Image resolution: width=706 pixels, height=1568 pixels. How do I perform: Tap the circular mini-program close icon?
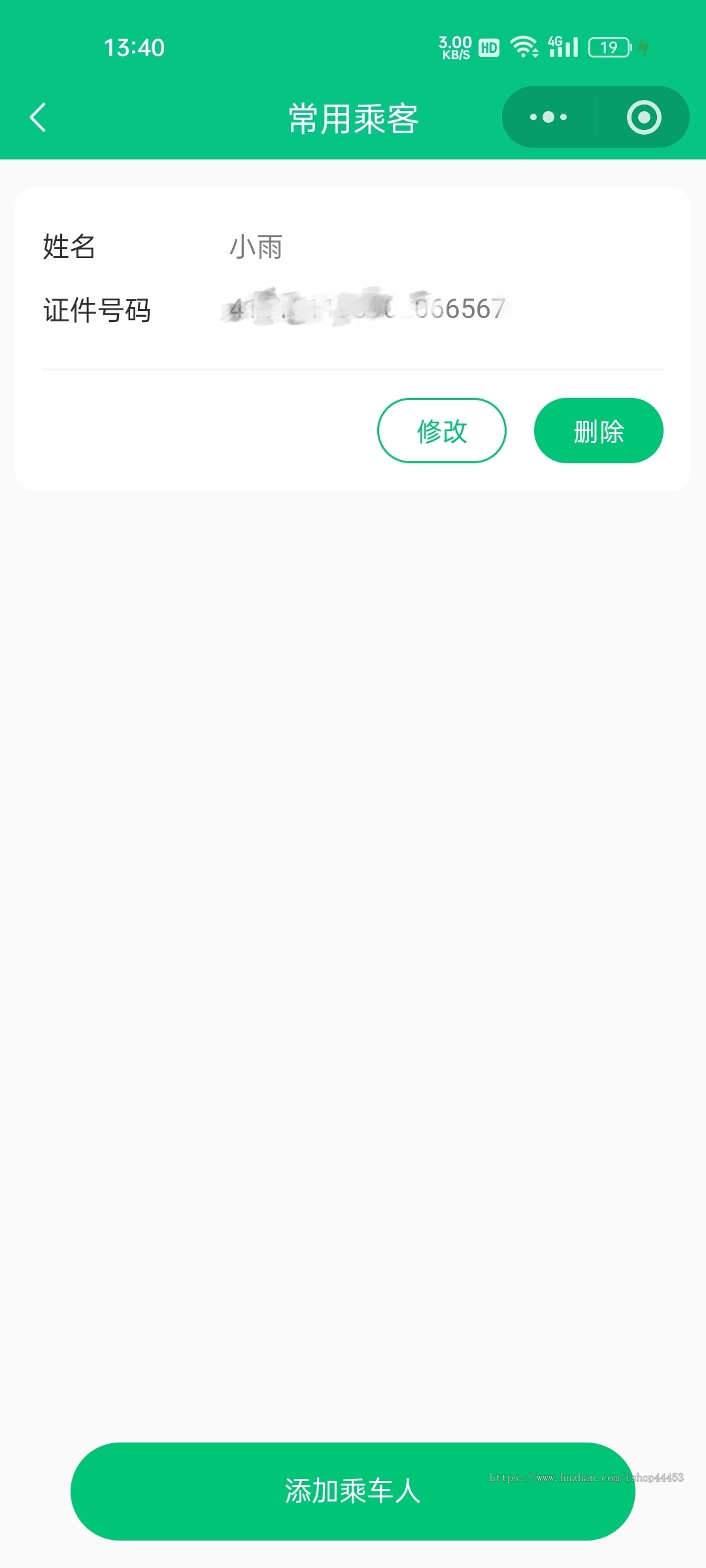[x=643, y=116]
